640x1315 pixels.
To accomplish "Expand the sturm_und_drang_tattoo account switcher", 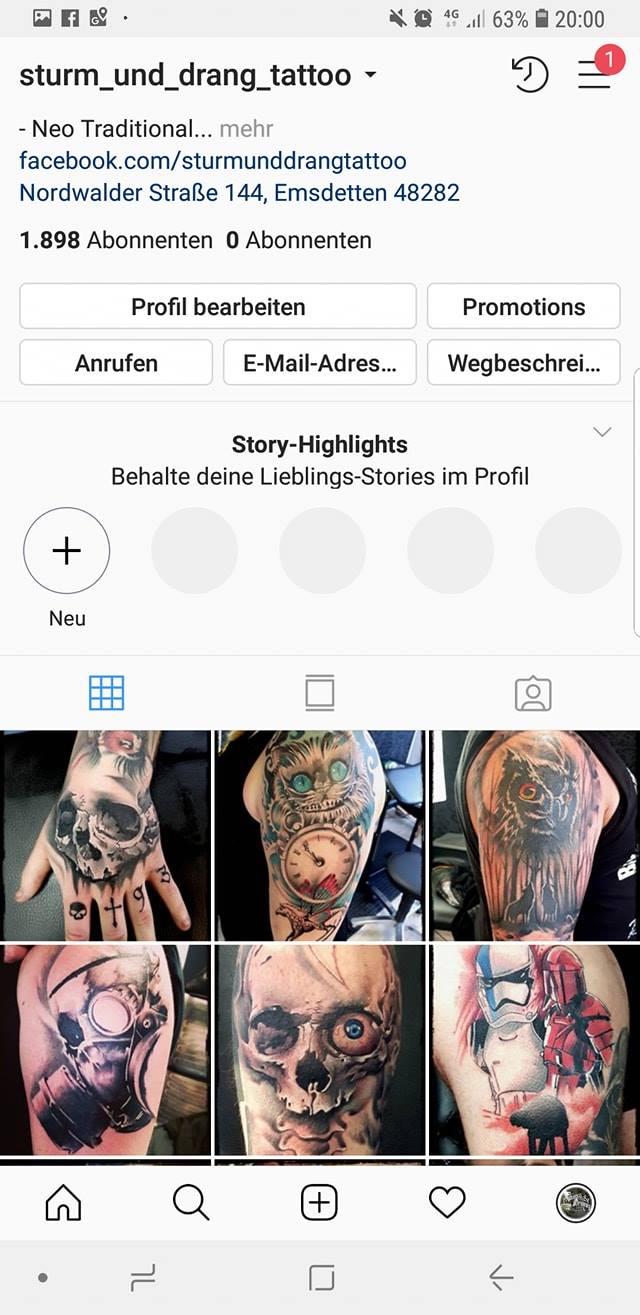I will 198,75.
